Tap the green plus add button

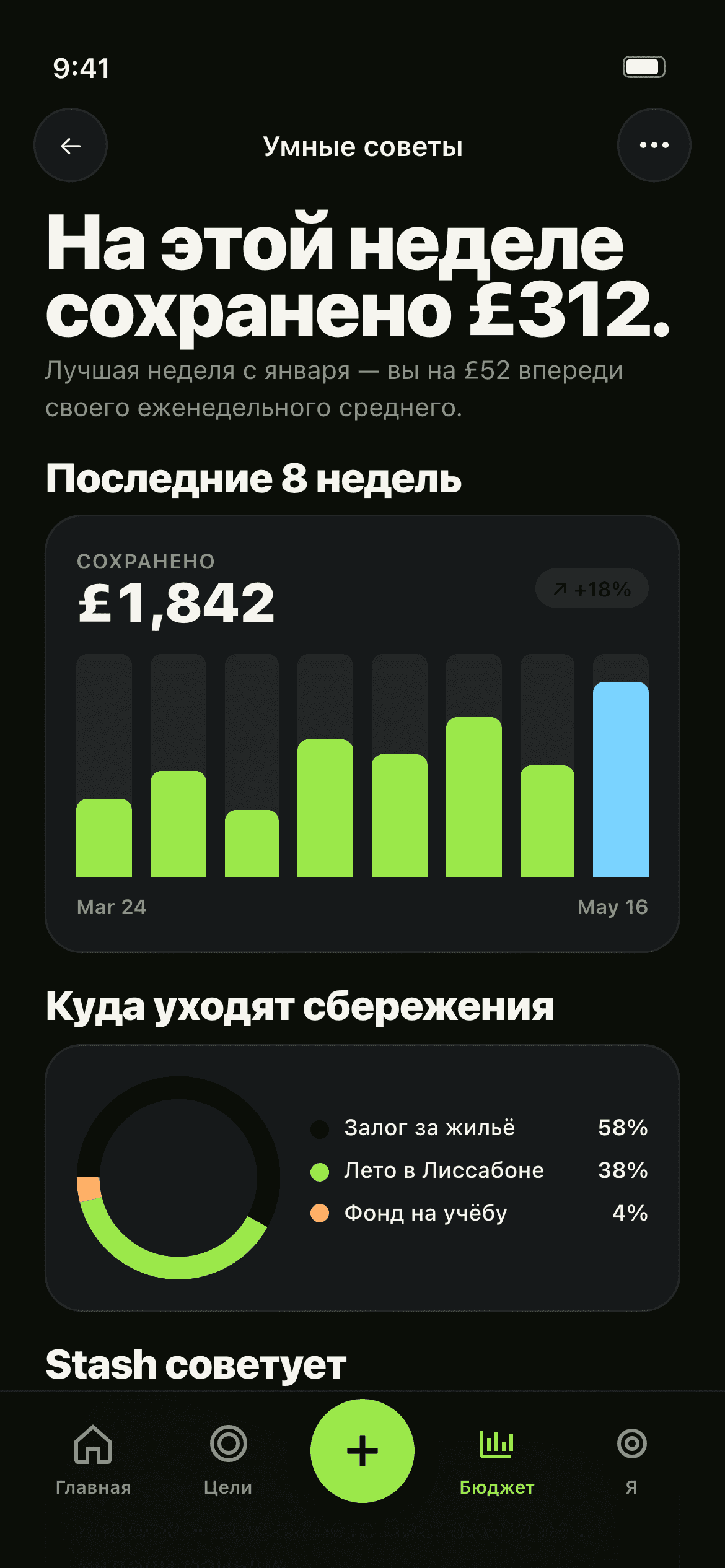click(x=362, y=1450)
